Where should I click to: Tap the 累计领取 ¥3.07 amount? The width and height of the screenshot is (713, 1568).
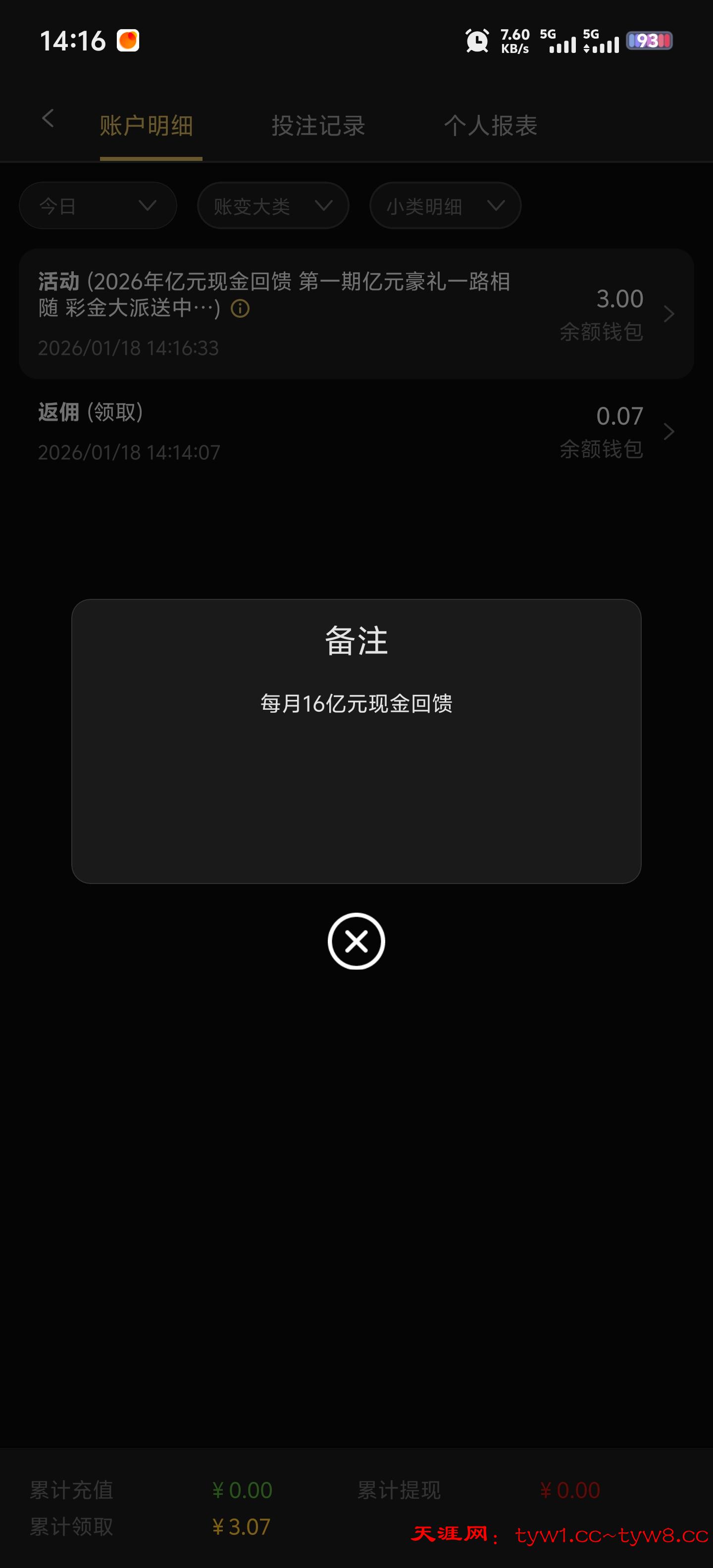[241, 1526]
